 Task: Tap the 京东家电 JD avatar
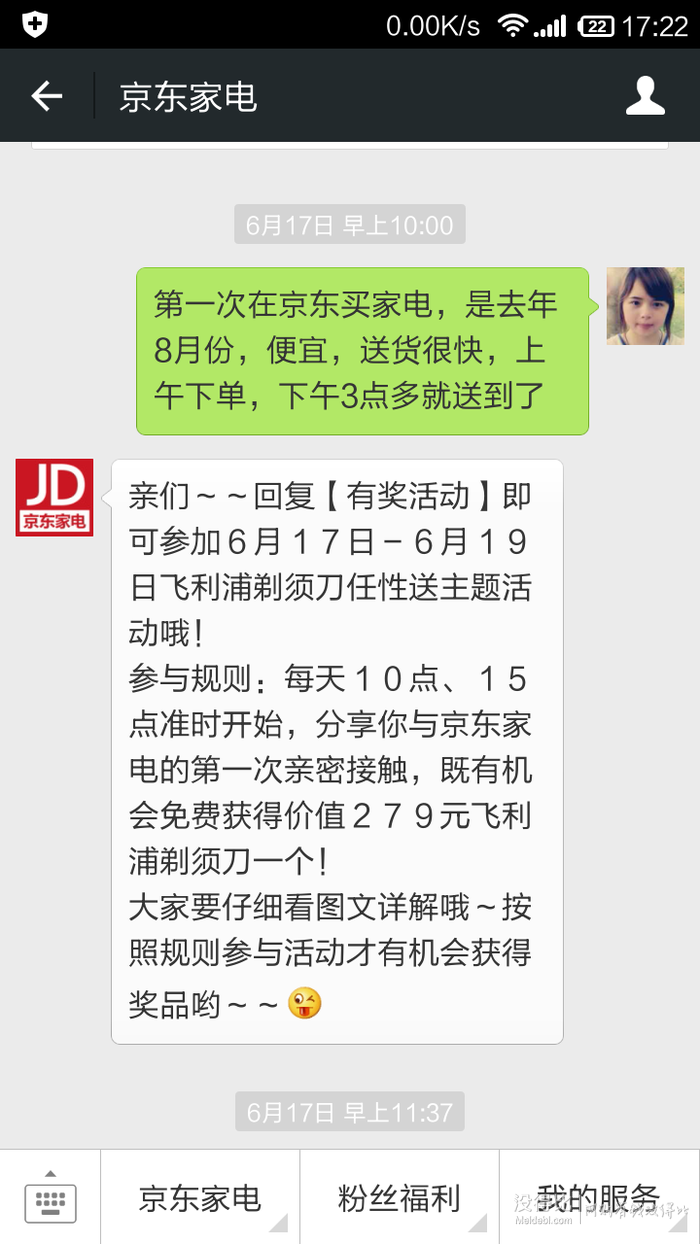(54, 497)
